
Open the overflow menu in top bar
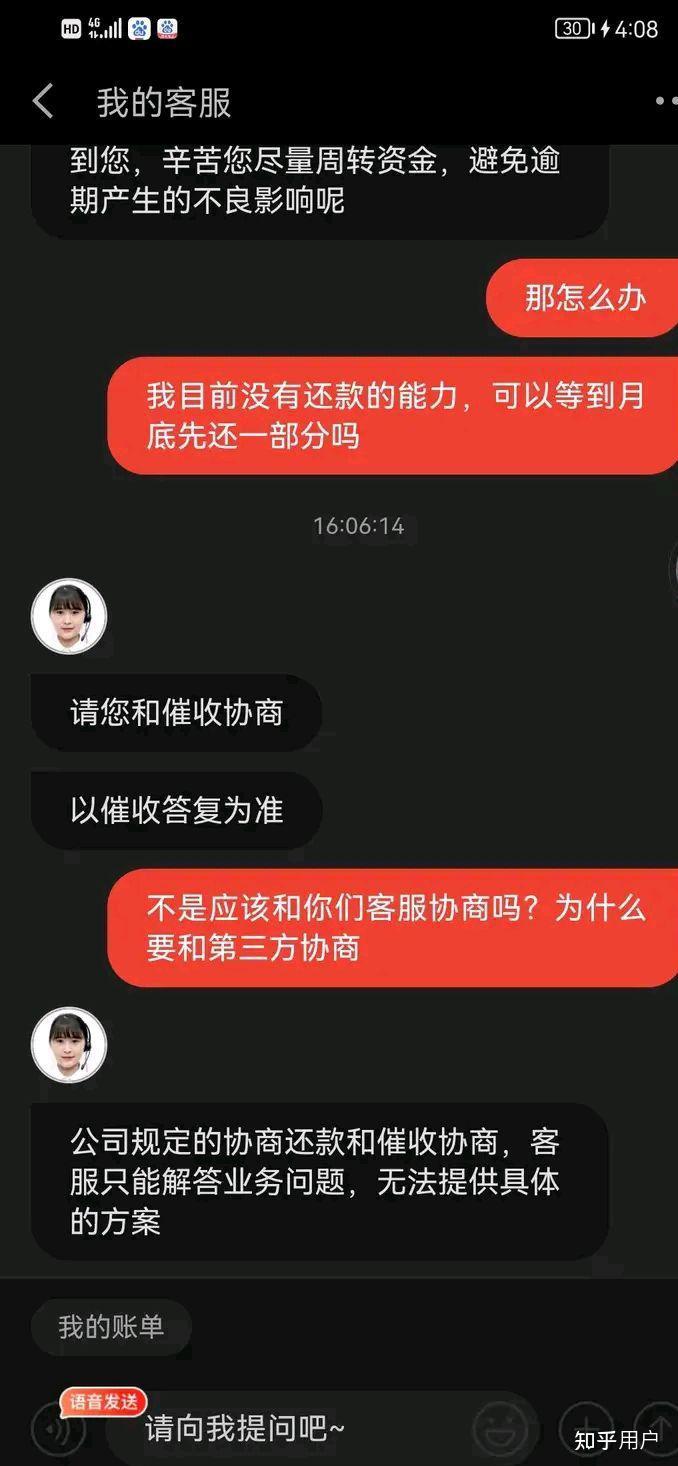pyautogui.click(x=666, y=101)
